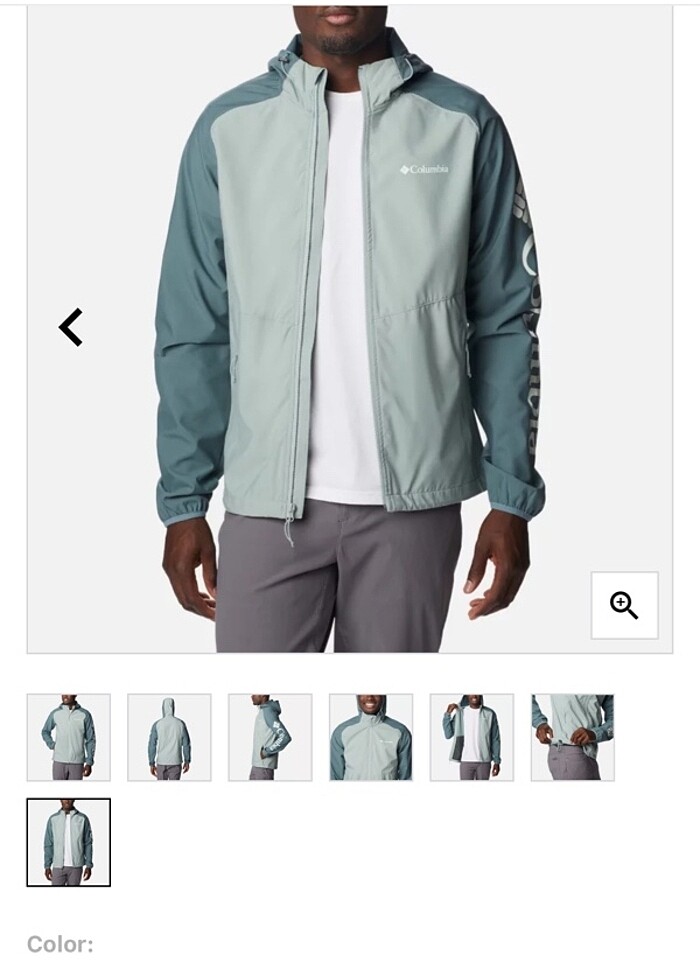
Task: View the back-view jacket thumbnail
Action: 169,737
